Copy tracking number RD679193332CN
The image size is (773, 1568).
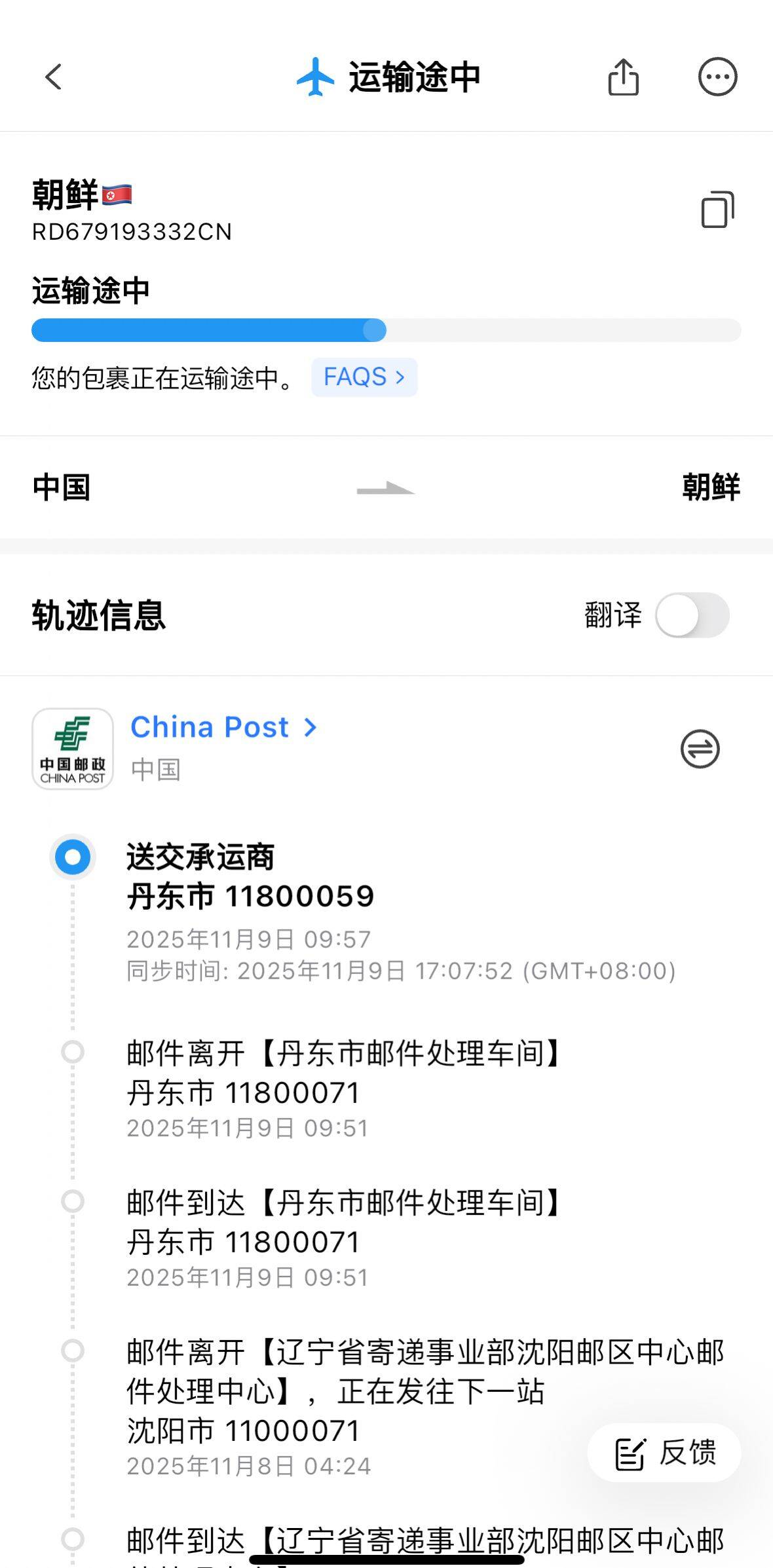tap(717, 210)
